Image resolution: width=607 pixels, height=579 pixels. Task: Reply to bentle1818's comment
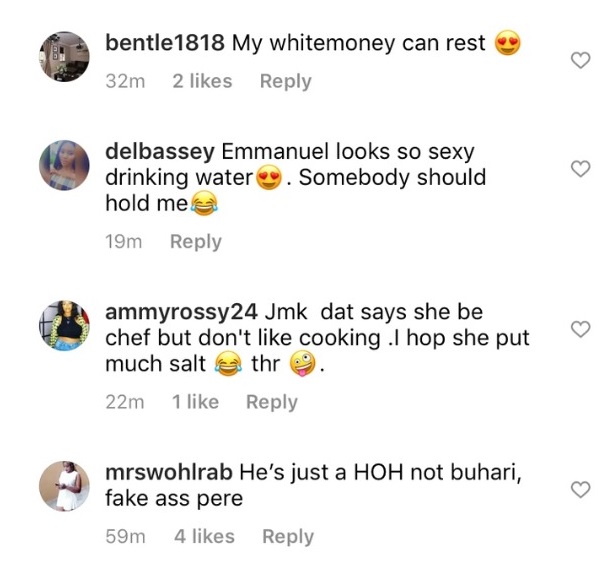pos(285,81)
